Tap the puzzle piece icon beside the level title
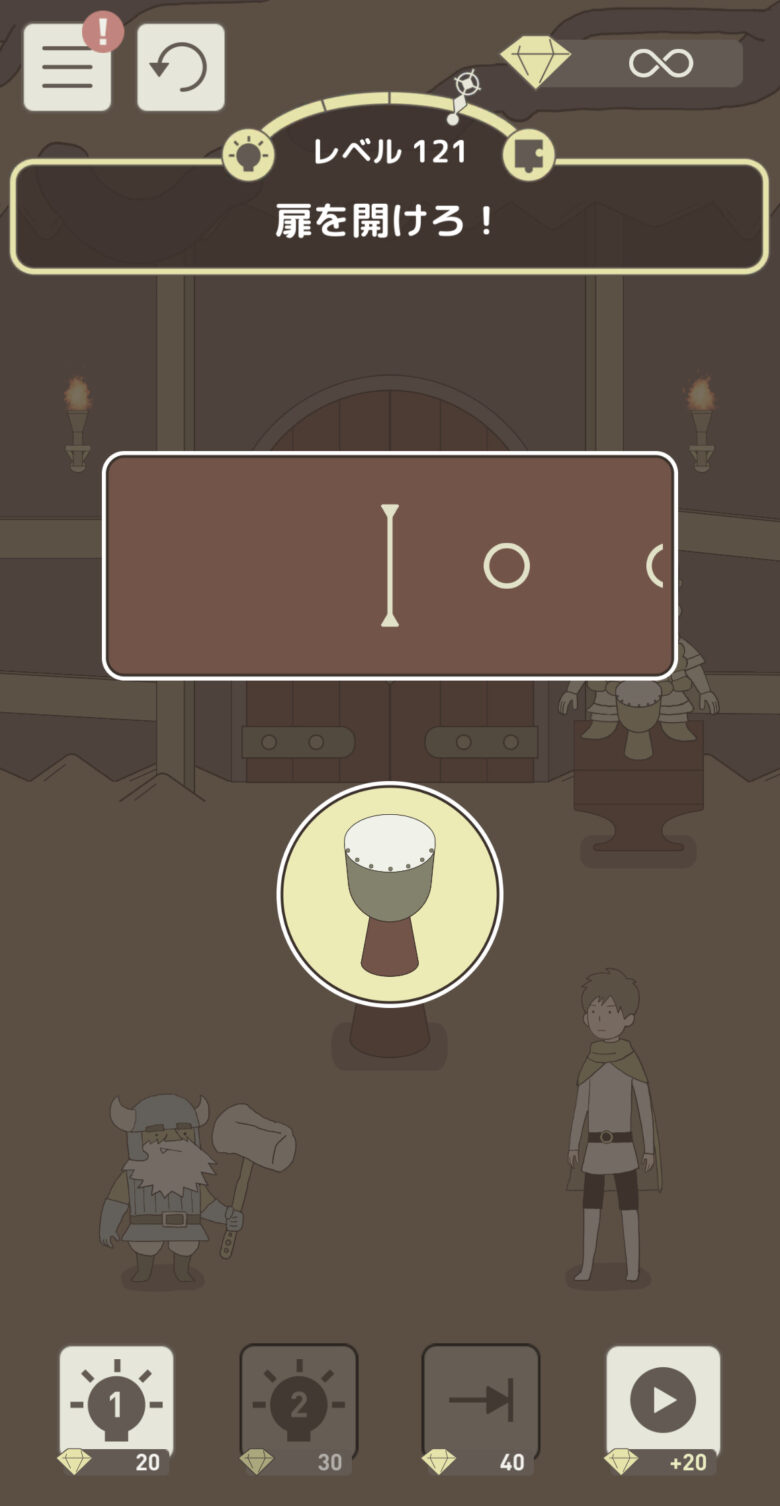Viewport: 780px width, 1506px height. 528,155
